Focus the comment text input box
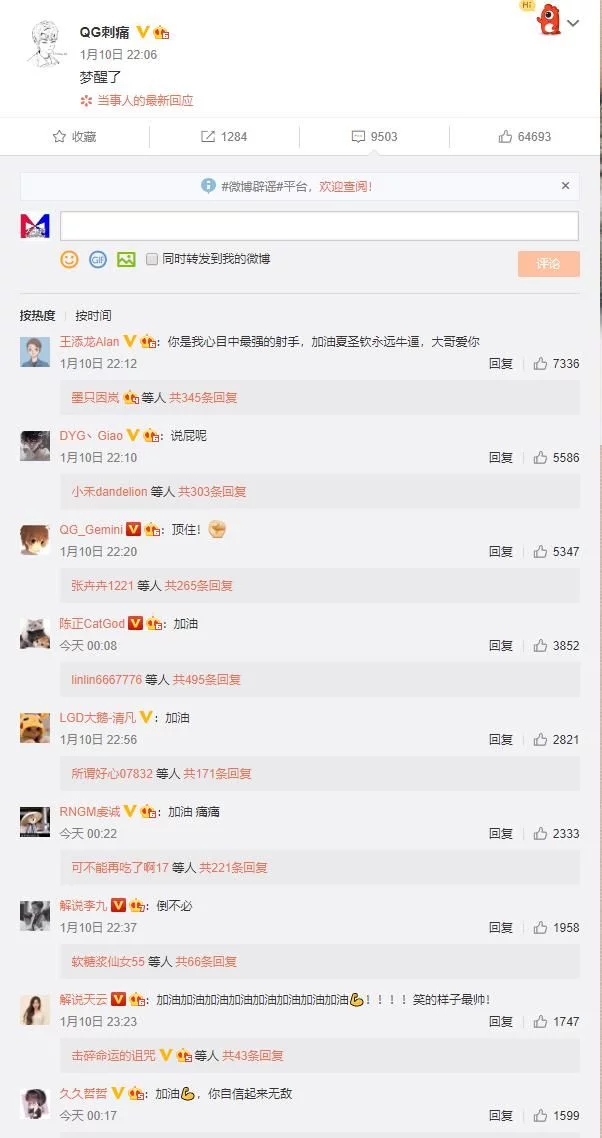This screenshot has width=602, height=1138. [x=319, y=225]
